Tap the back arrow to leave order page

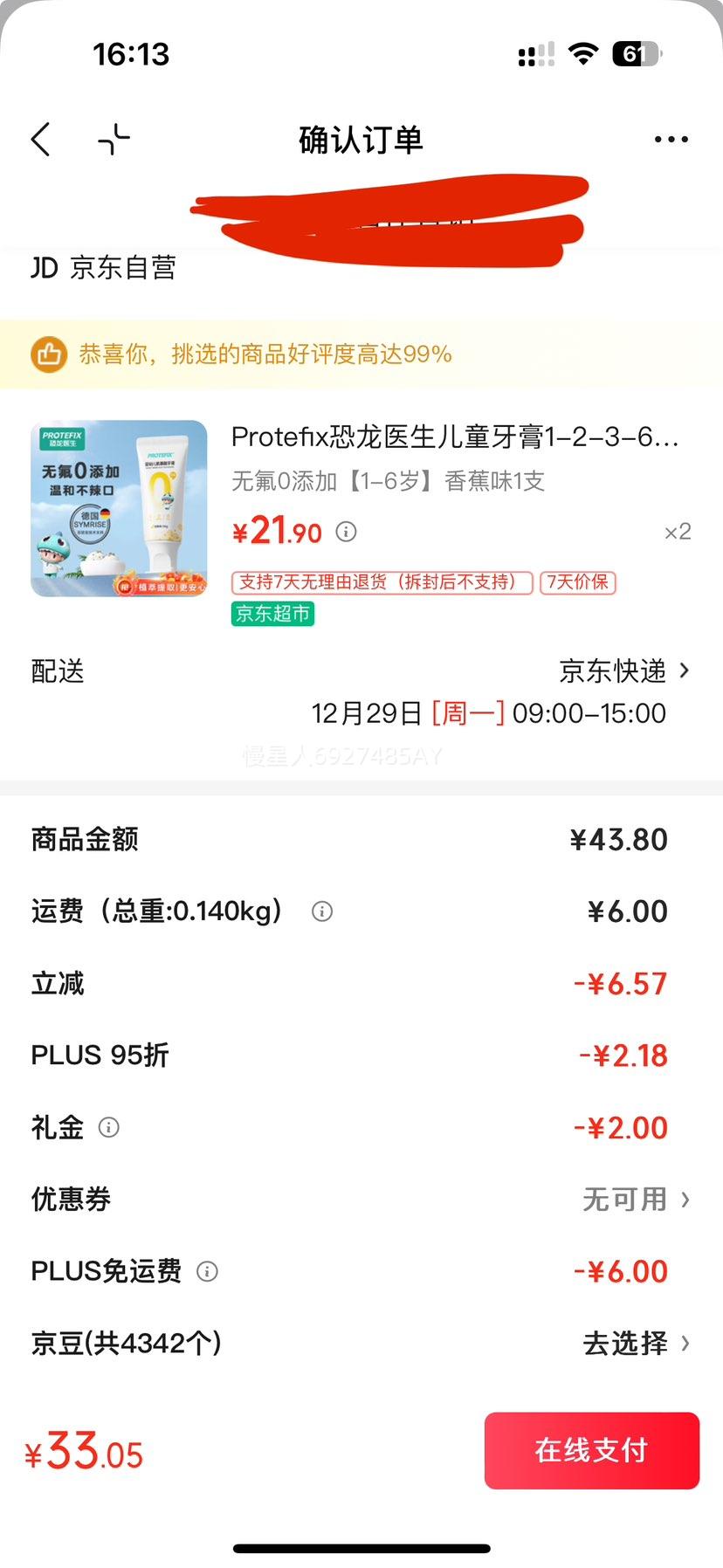(40, 138)
